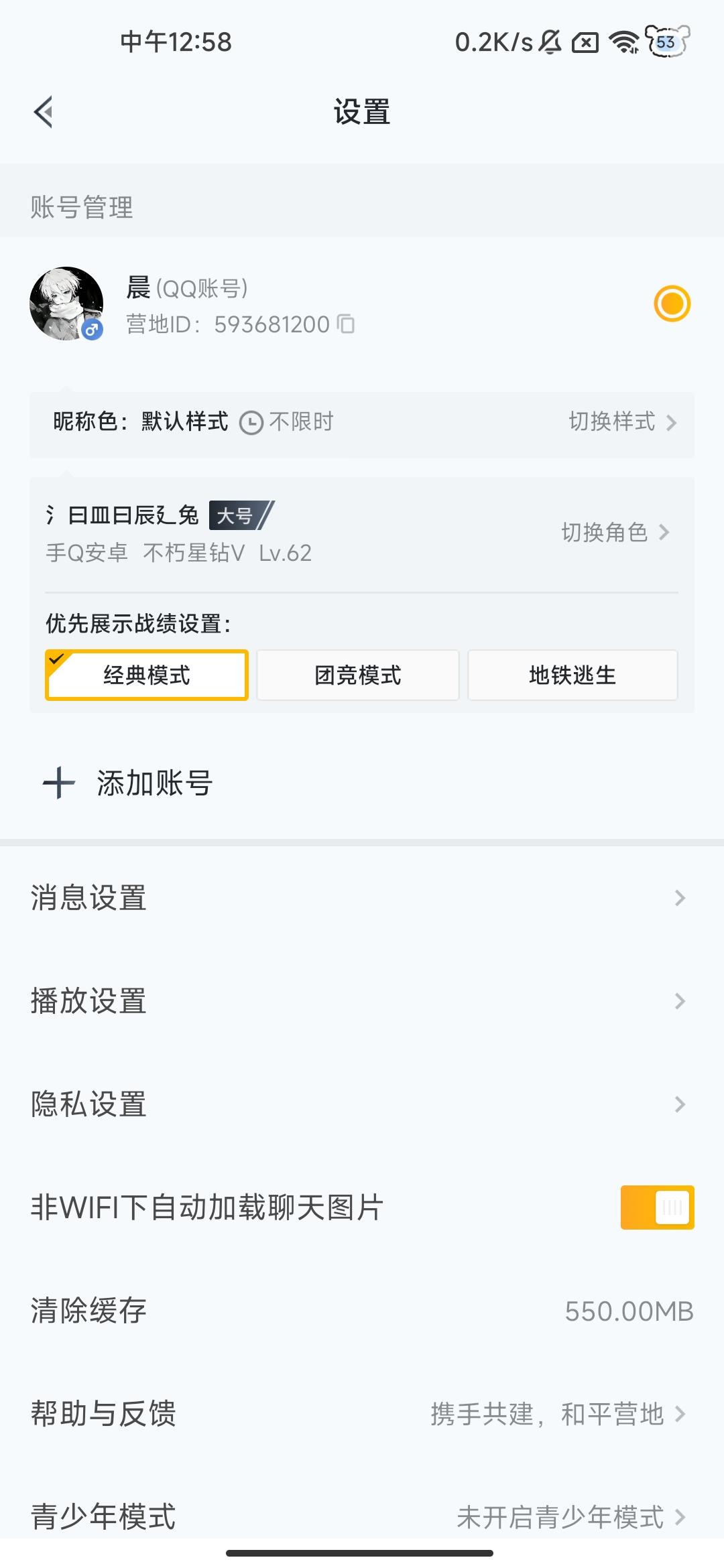Enable 非WIFI下自动加载聊天图片
This screenshot has height=1568, width=724.
point(656,1206)
